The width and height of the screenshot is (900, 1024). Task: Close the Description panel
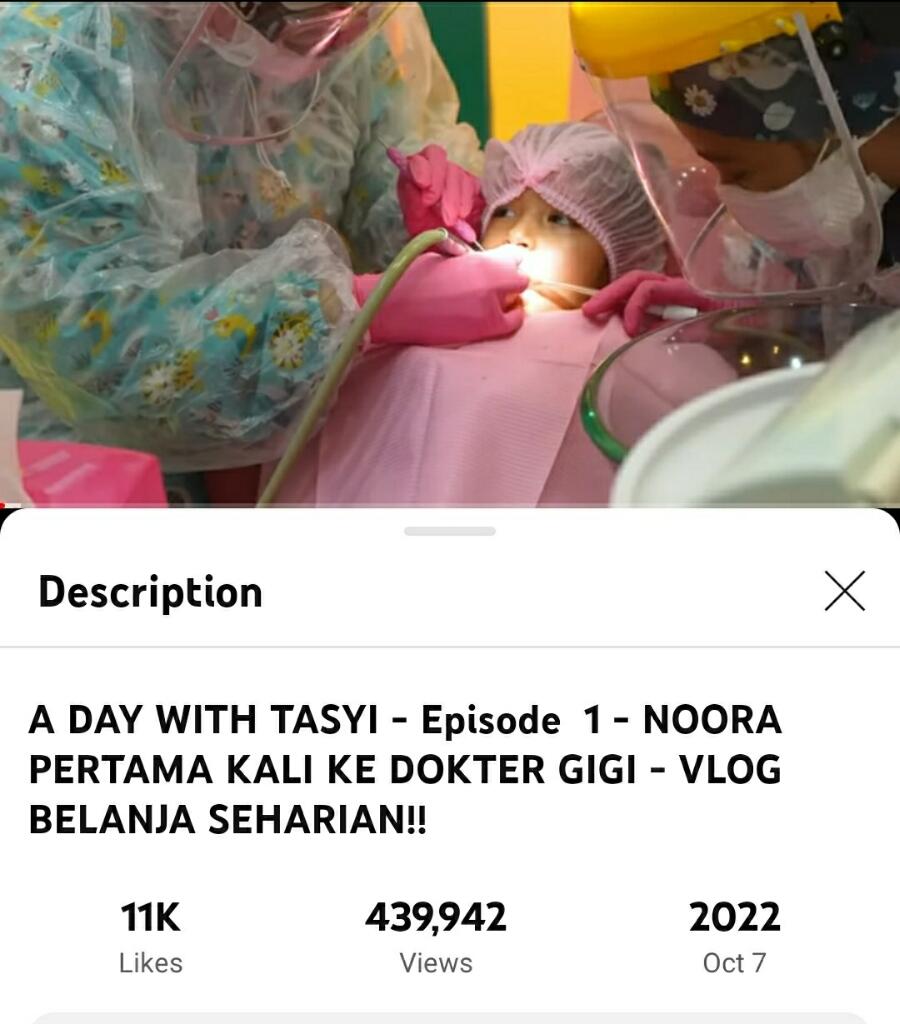click(x=844, y=591)
